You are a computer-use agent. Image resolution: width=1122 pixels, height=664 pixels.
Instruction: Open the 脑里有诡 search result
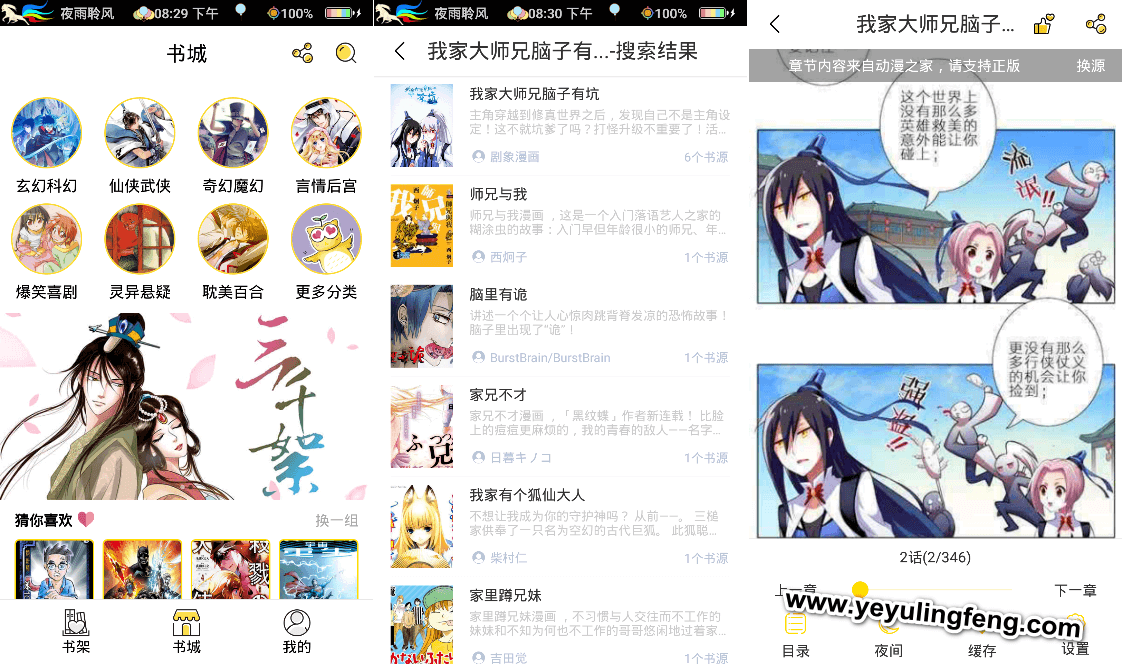[x=560, y=326]
